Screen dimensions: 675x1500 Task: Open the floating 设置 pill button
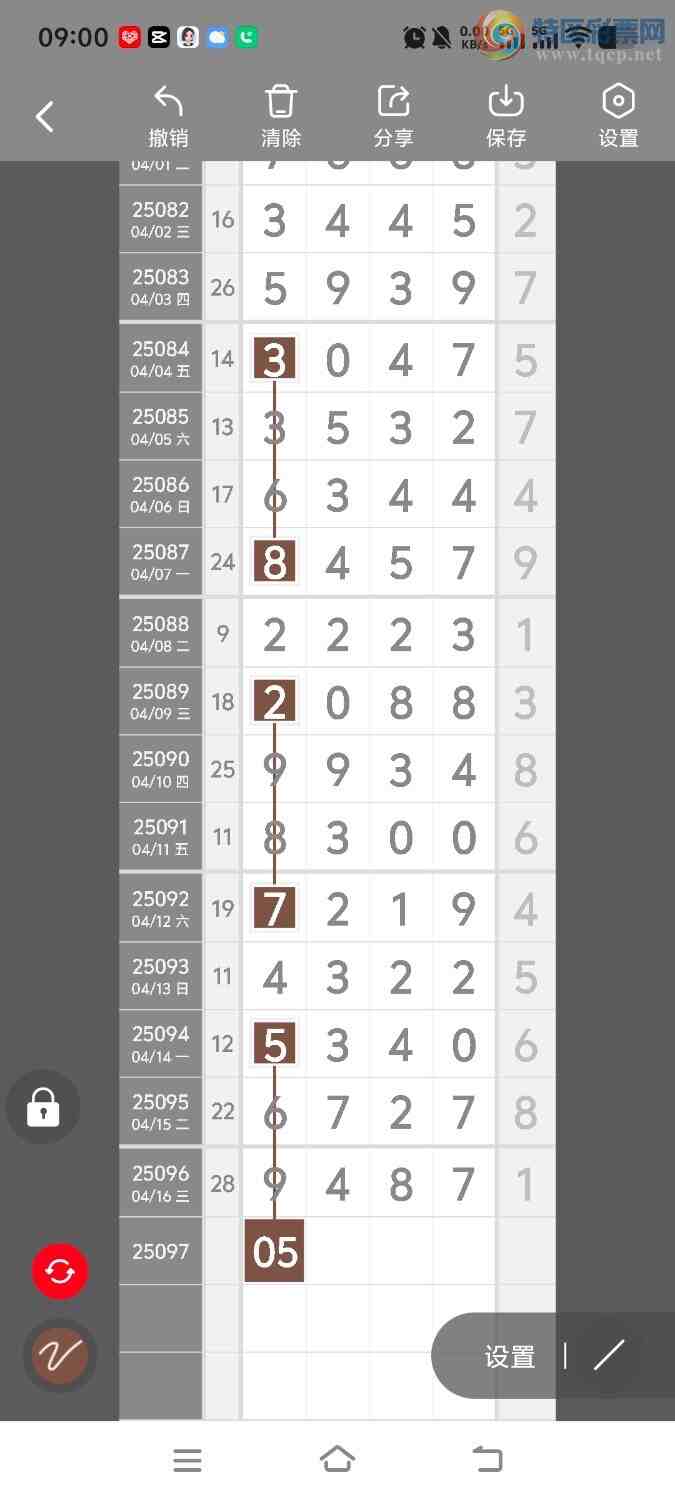click(510, 1357)
